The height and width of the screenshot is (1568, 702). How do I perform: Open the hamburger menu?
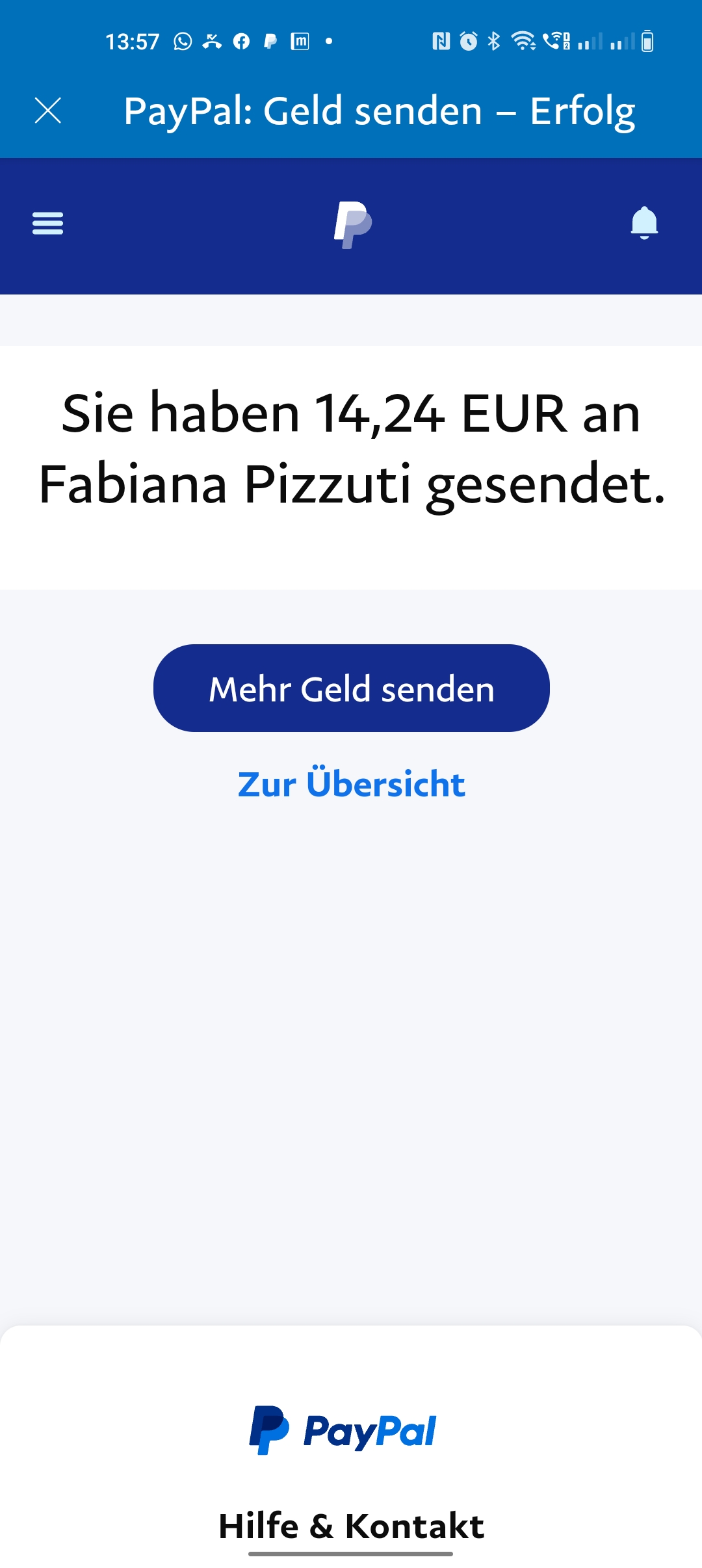(x=47, y=223)
